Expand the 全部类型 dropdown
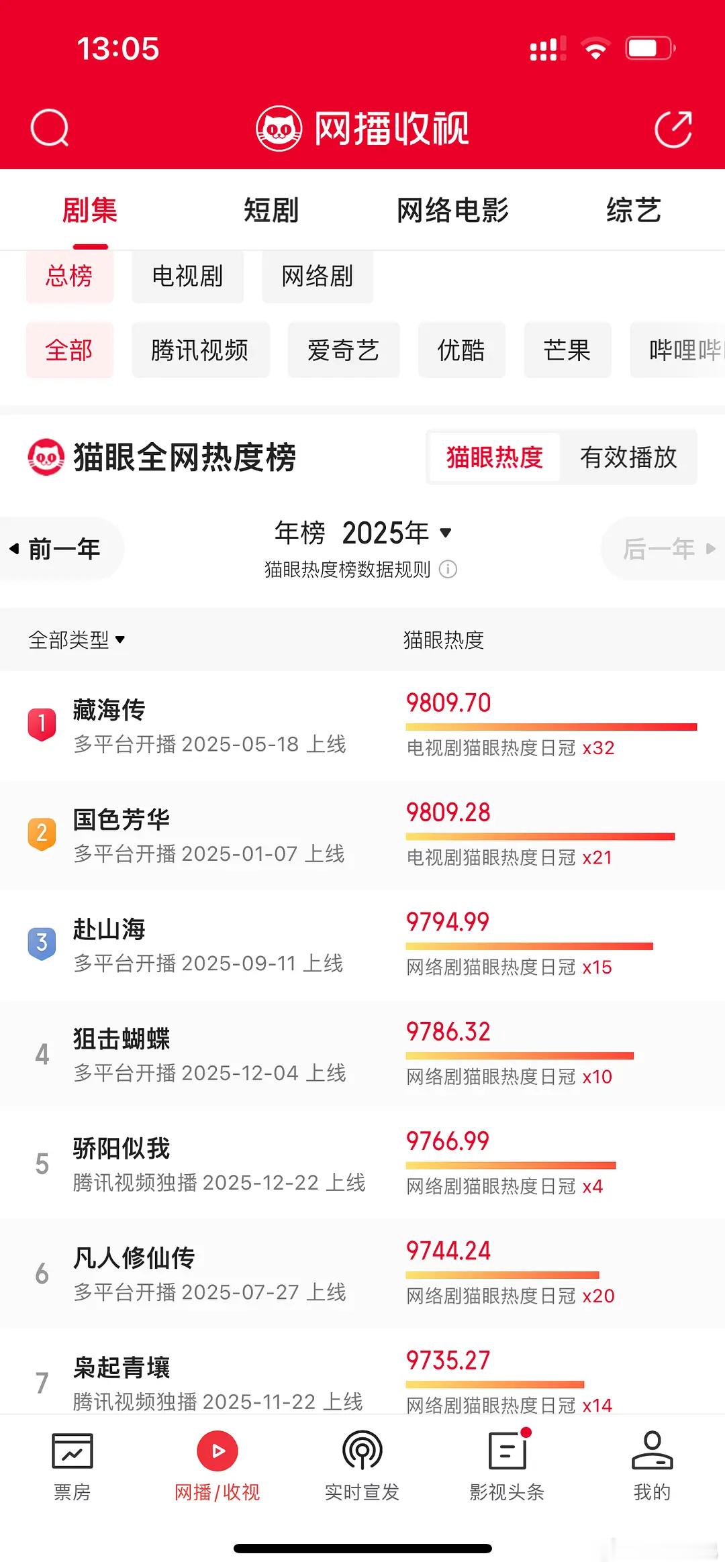The width and height of the screenshot is (725, 1568). (x=77, y=640)
